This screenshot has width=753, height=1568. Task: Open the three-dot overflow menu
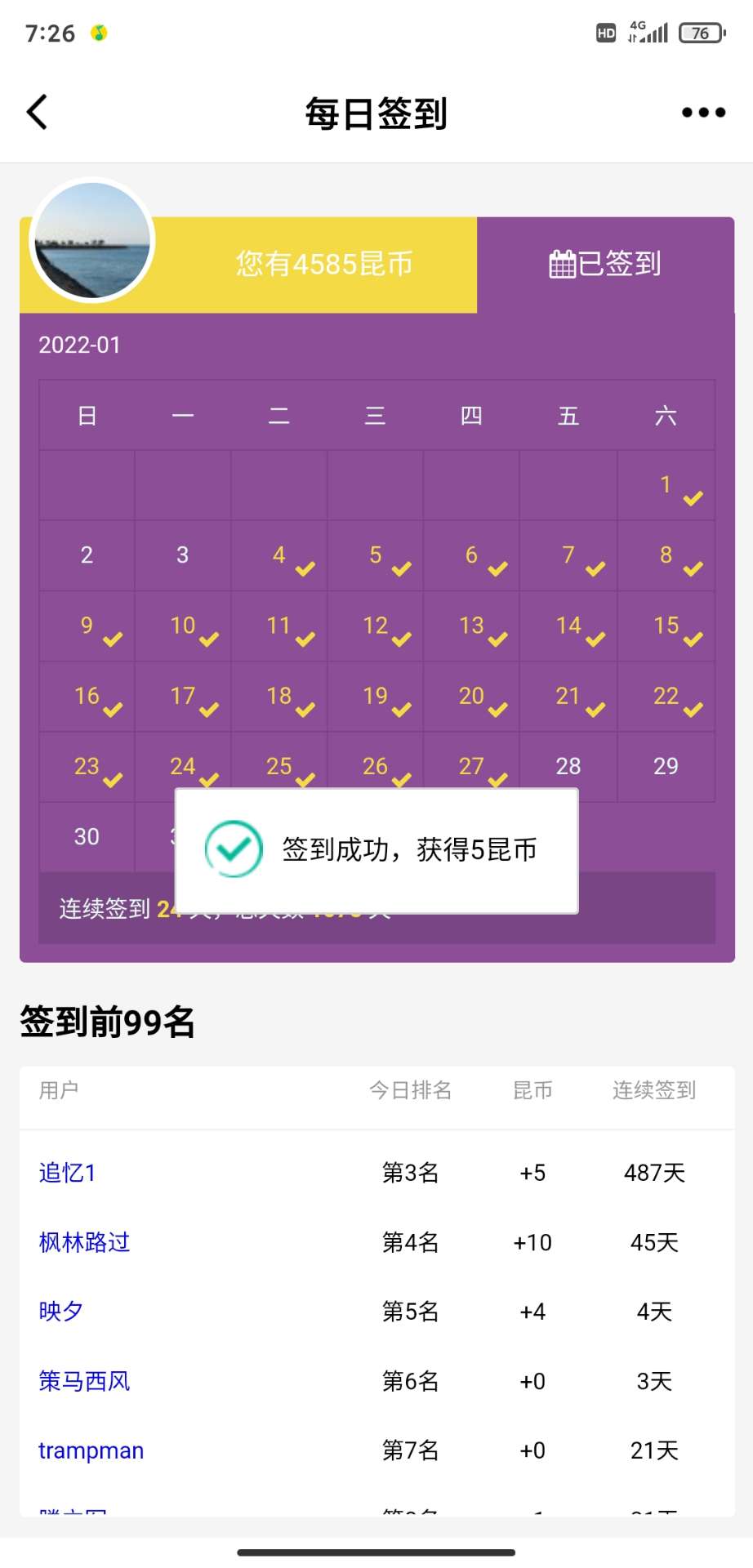click(x=703, y=113)
